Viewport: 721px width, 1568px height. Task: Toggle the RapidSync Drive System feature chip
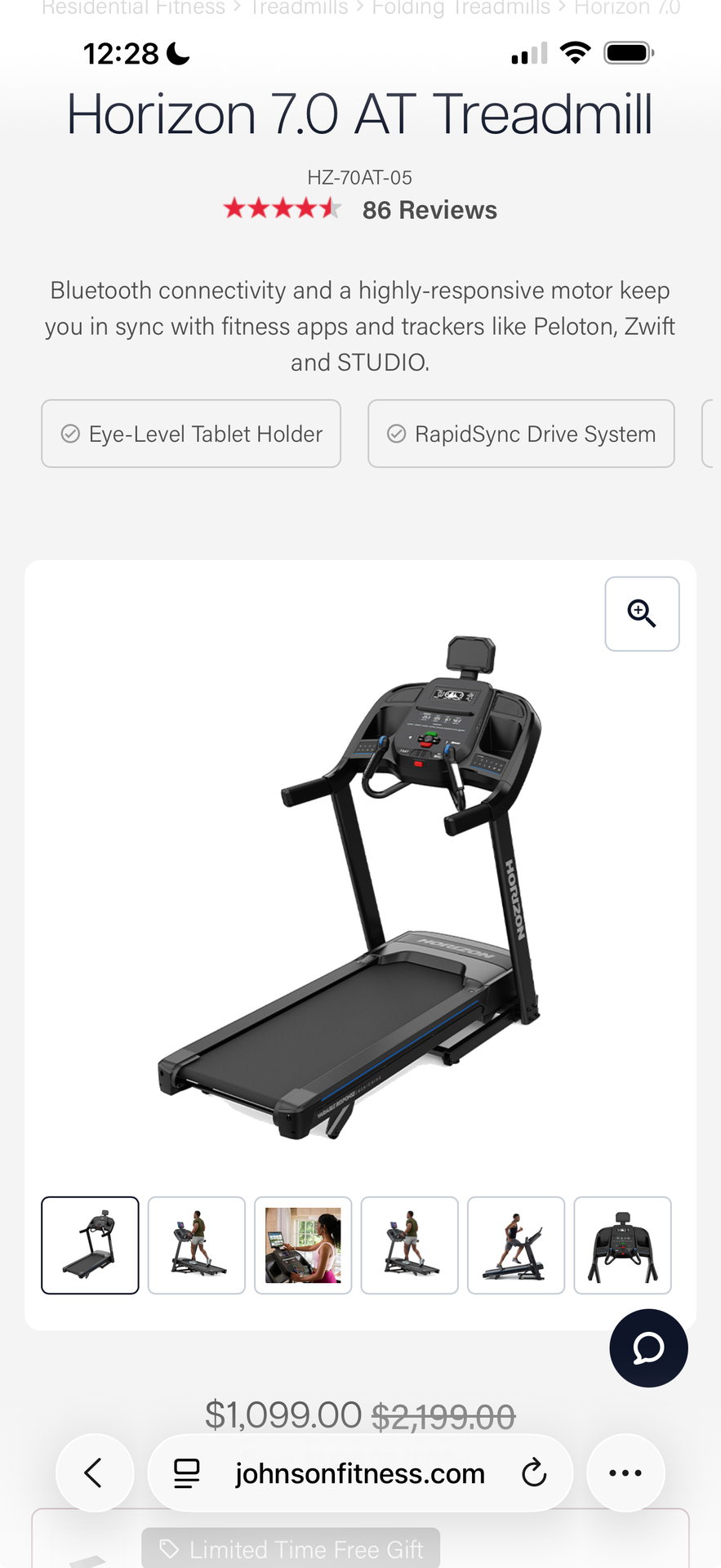coord(521,434)
